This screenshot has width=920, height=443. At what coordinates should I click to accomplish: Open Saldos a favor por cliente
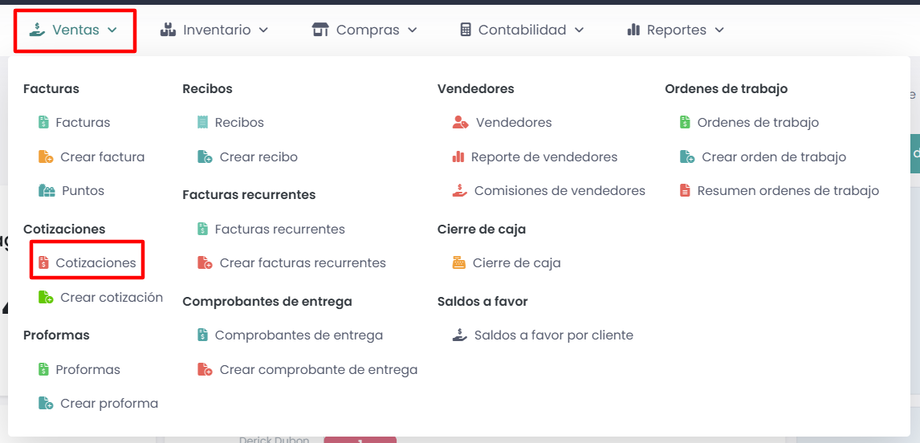pos(553,335)
